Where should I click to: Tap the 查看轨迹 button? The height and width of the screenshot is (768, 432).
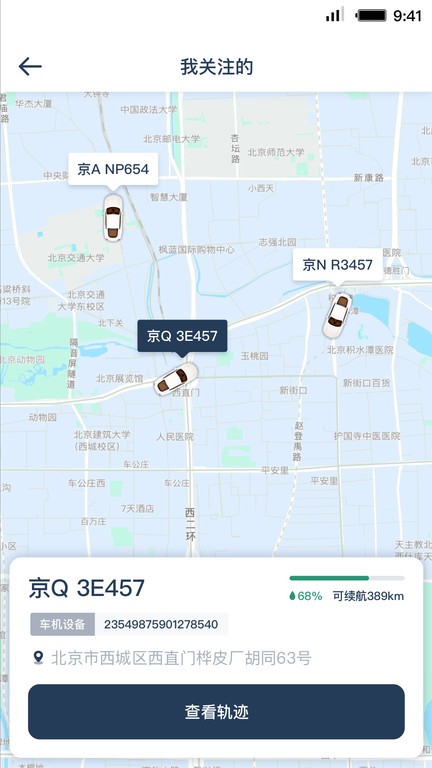(x=216, y=712)
